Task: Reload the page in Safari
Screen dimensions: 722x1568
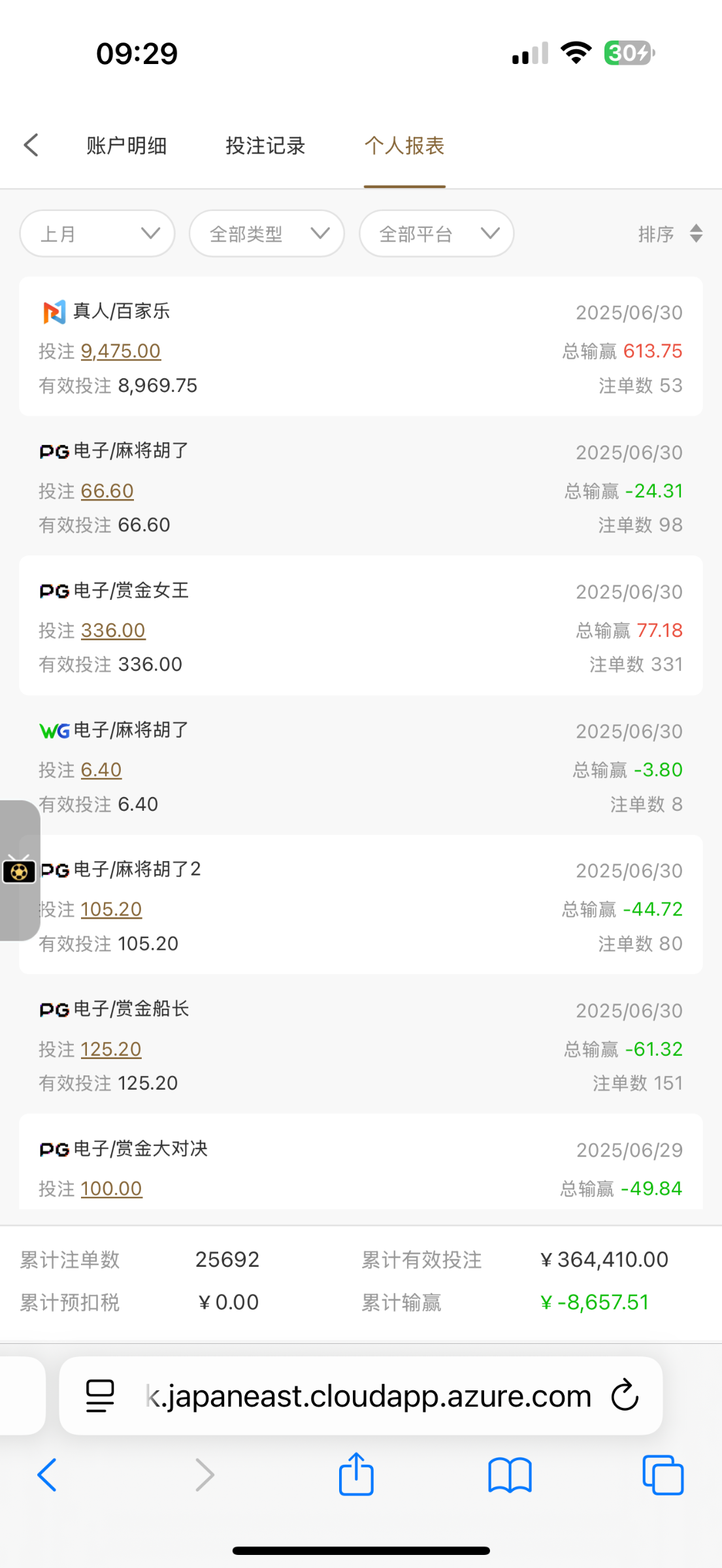Action: pos(625,1396)
